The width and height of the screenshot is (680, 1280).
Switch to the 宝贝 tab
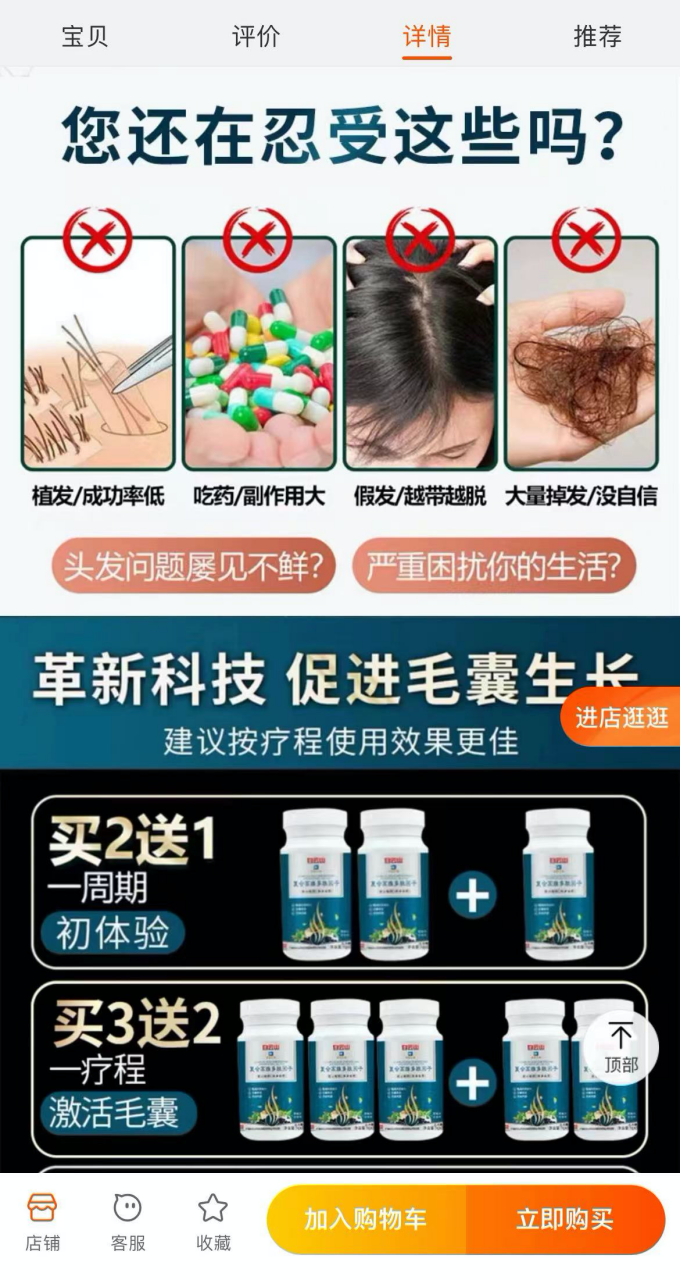click(85, 36)
